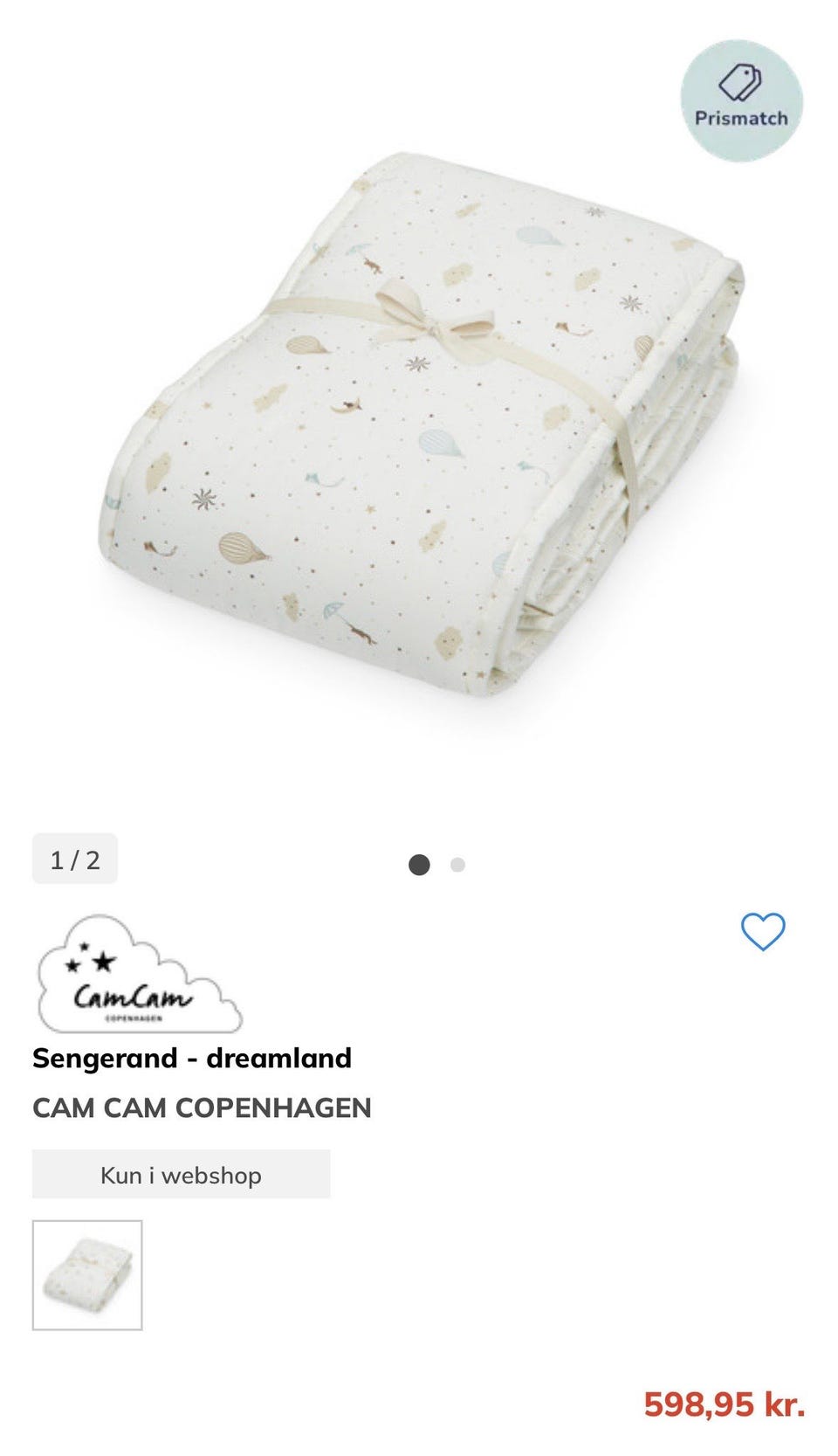Jump to the second image dot
Image resolution: width=838 pixels, height=1456 pixels.
[457, 865]
